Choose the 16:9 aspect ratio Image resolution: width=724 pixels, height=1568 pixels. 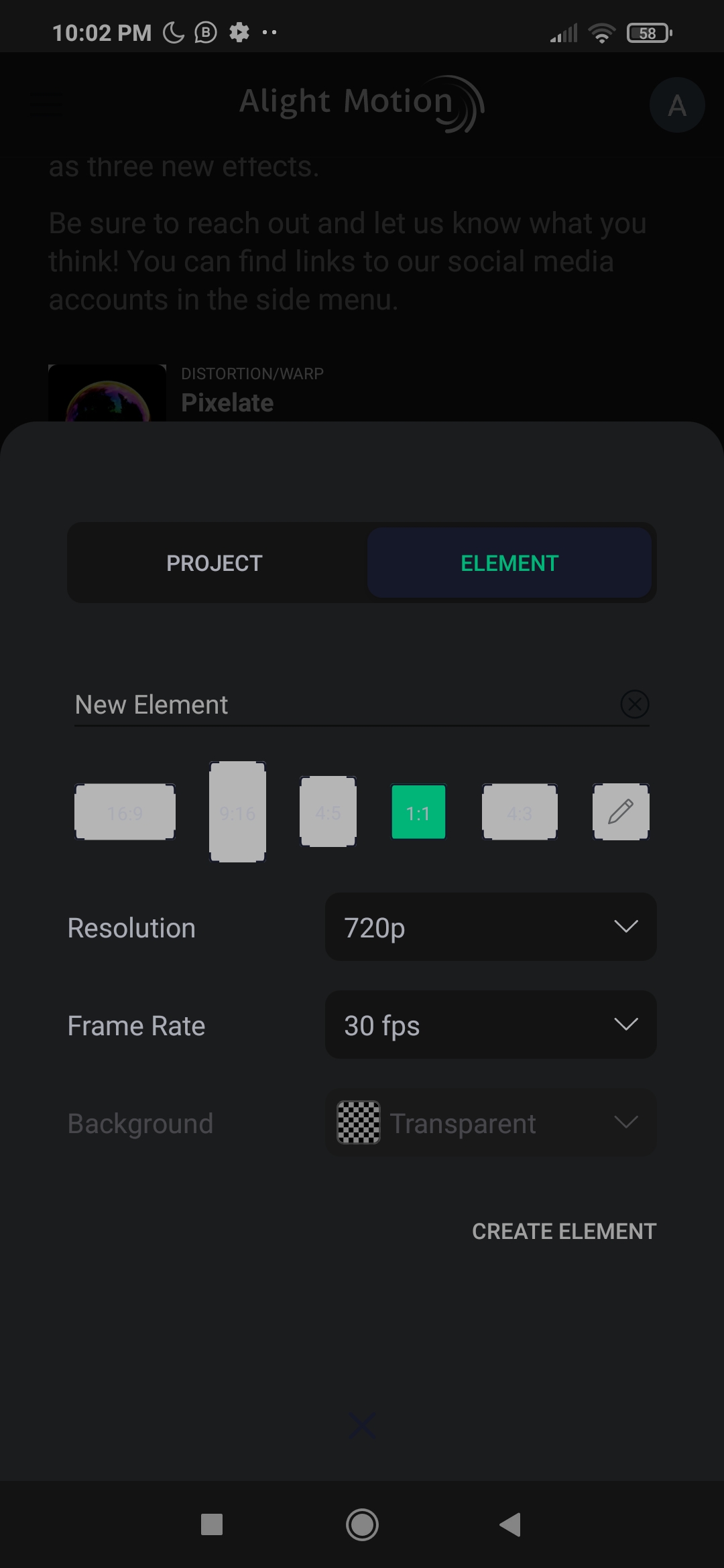(125, 812)
